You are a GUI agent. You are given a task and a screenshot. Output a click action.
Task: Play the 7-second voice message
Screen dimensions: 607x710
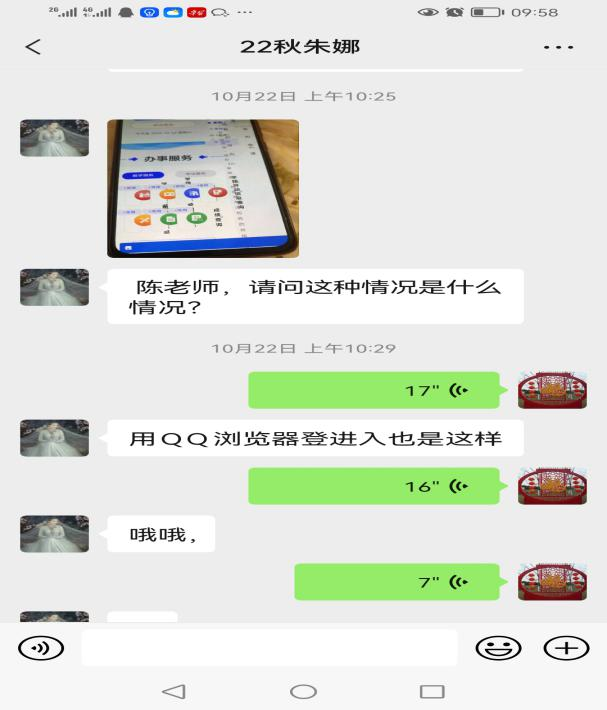pyautogui.click(x=400, y=582)
